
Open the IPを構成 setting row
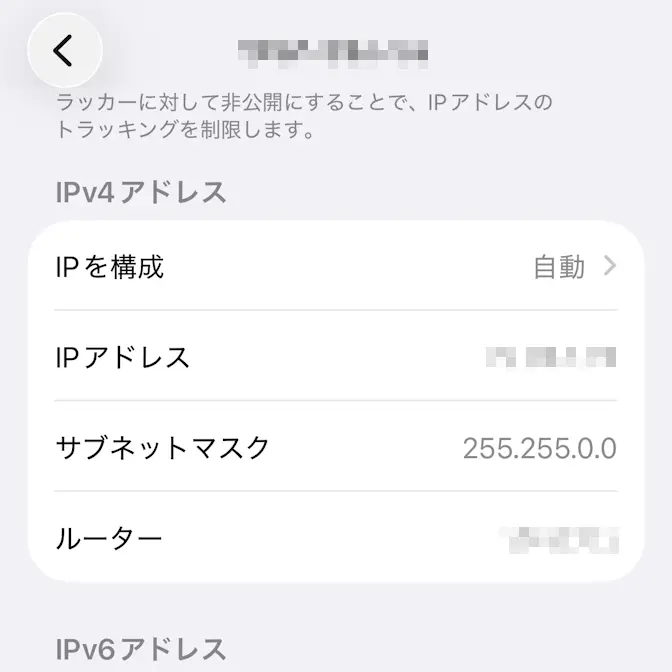pyautogui.click(x=336, y=266)
